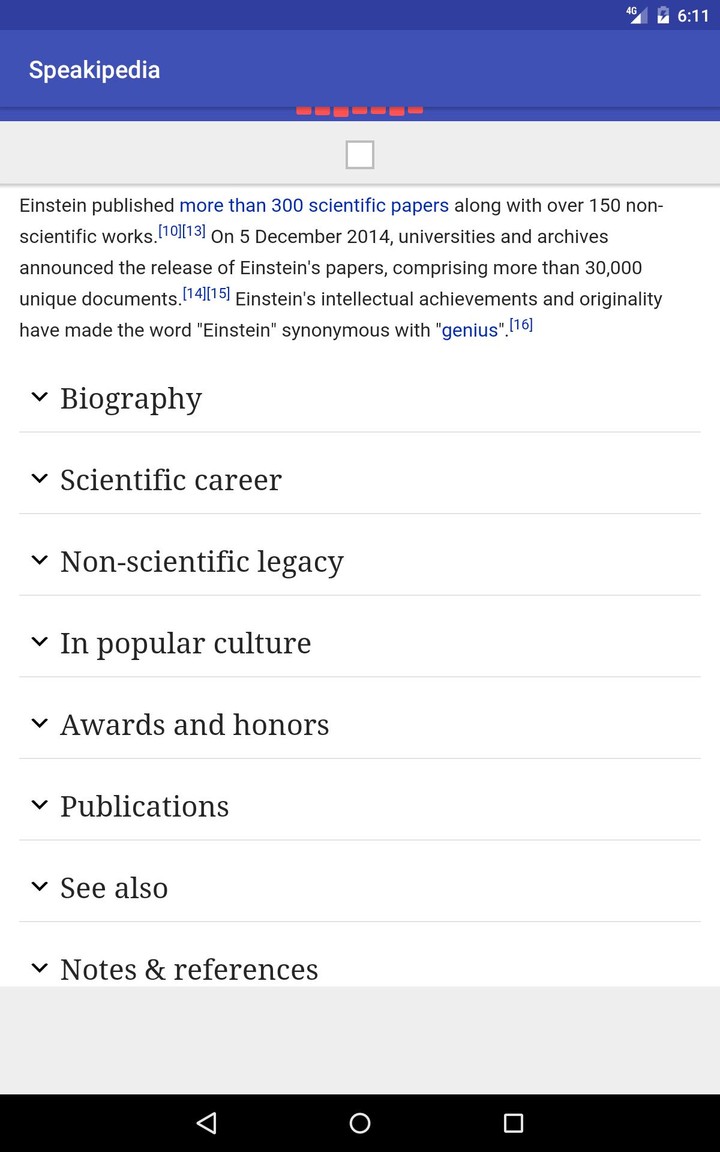Expand the In popular culture section

185,643
